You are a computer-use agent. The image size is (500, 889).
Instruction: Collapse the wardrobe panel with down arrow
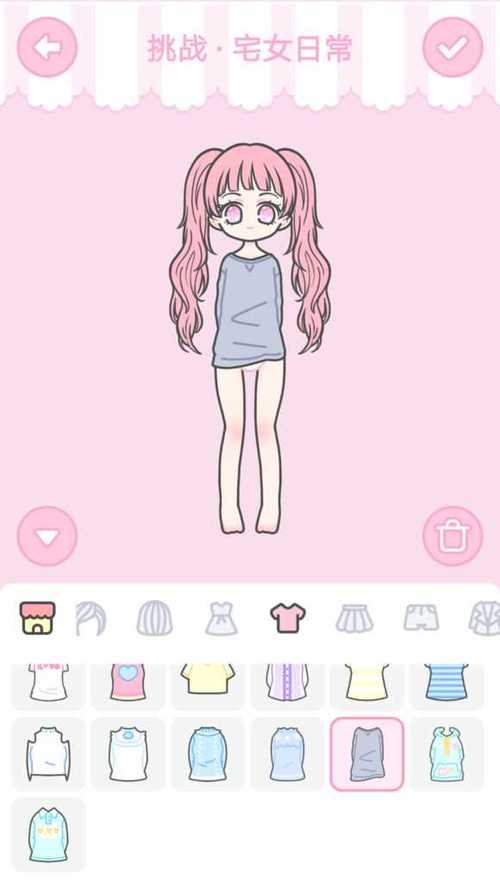[47, 536]
